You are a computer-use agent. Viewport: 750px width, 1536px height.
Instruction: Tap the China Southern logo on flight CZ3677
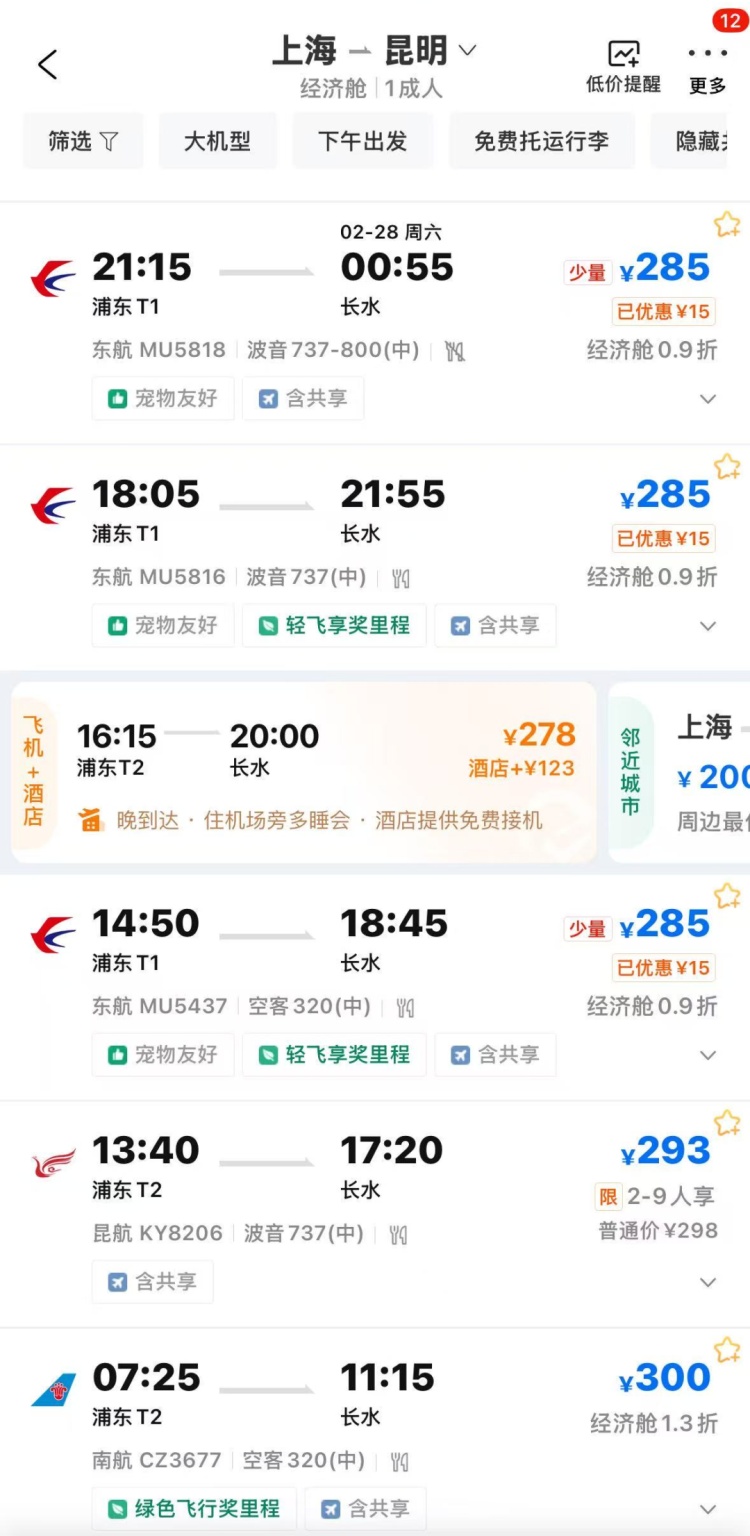tap(51, 1388)
